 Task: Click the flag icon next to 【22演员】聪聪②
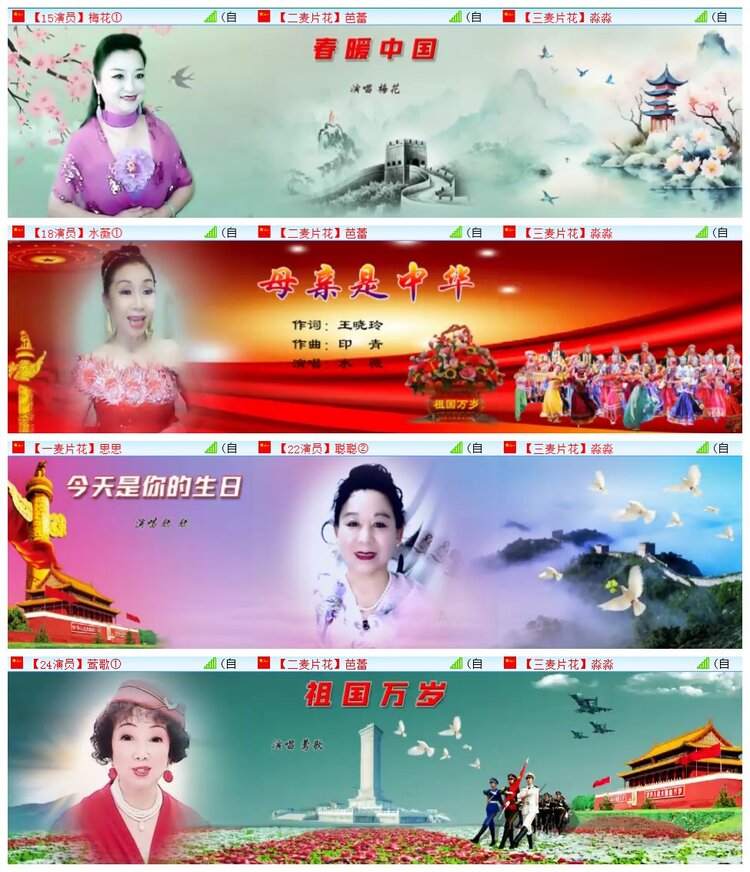point(262,445)
